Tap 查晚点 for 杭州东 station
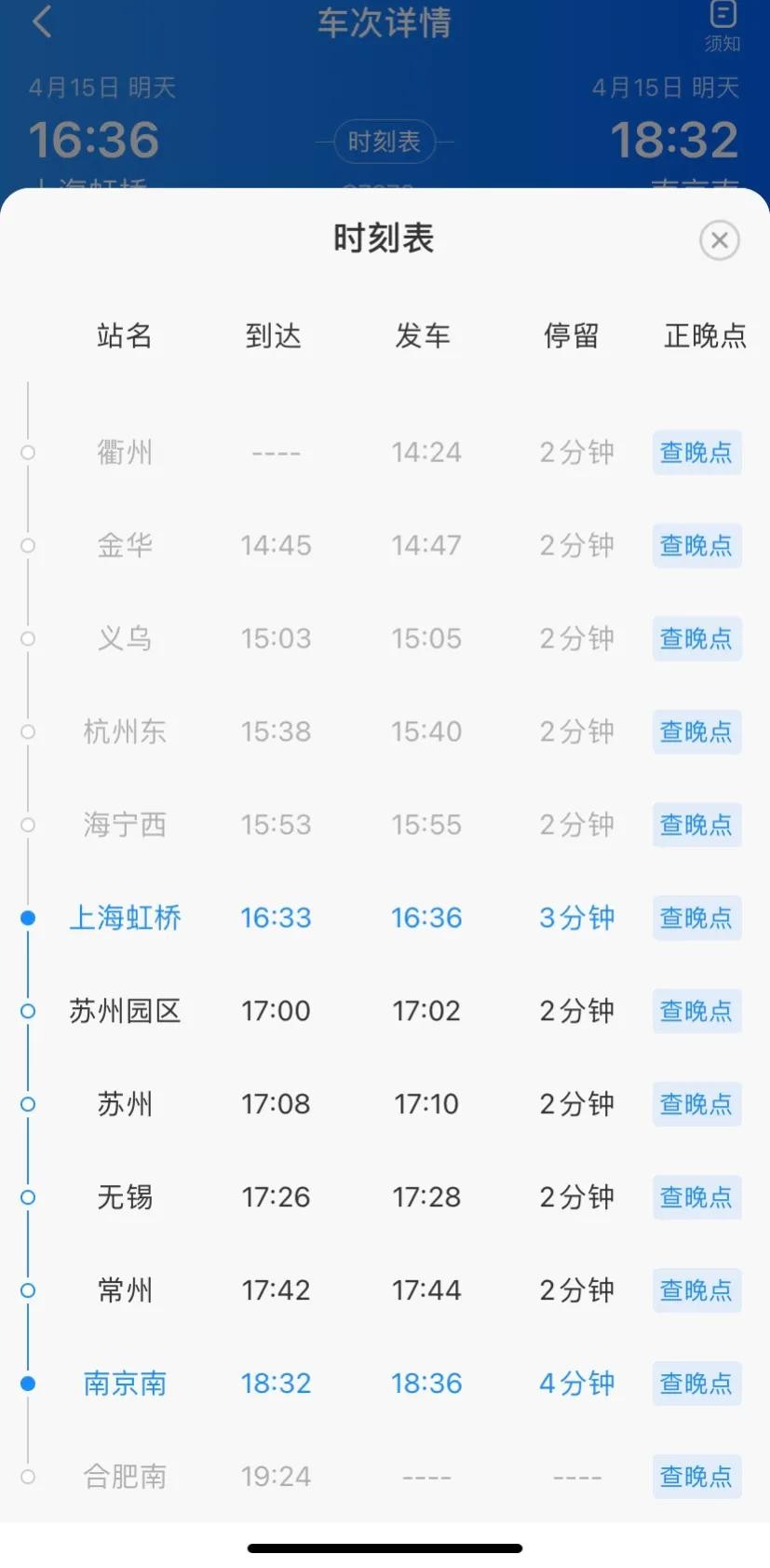The width and height of the screenshot is (770, 1568). pyautogui.click(x=696, y=731)
